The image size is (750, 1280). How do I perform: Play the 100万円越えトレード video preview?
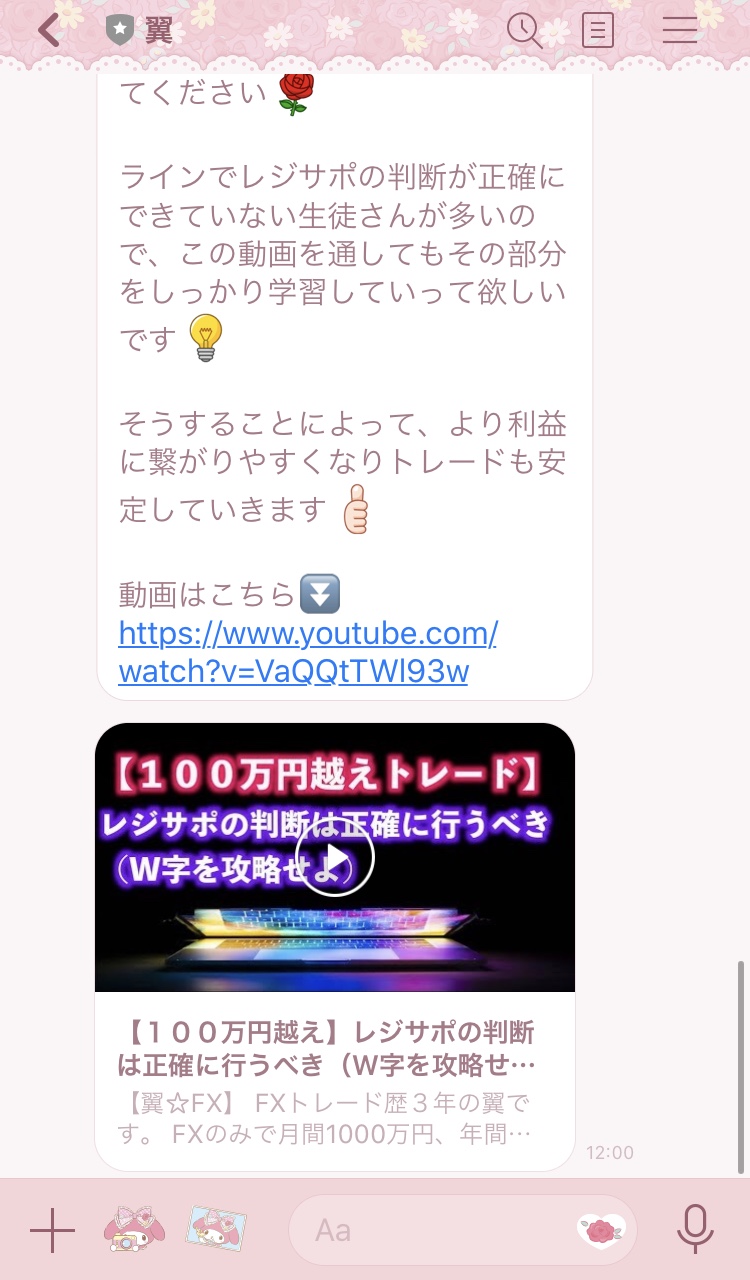coord(335,857)
